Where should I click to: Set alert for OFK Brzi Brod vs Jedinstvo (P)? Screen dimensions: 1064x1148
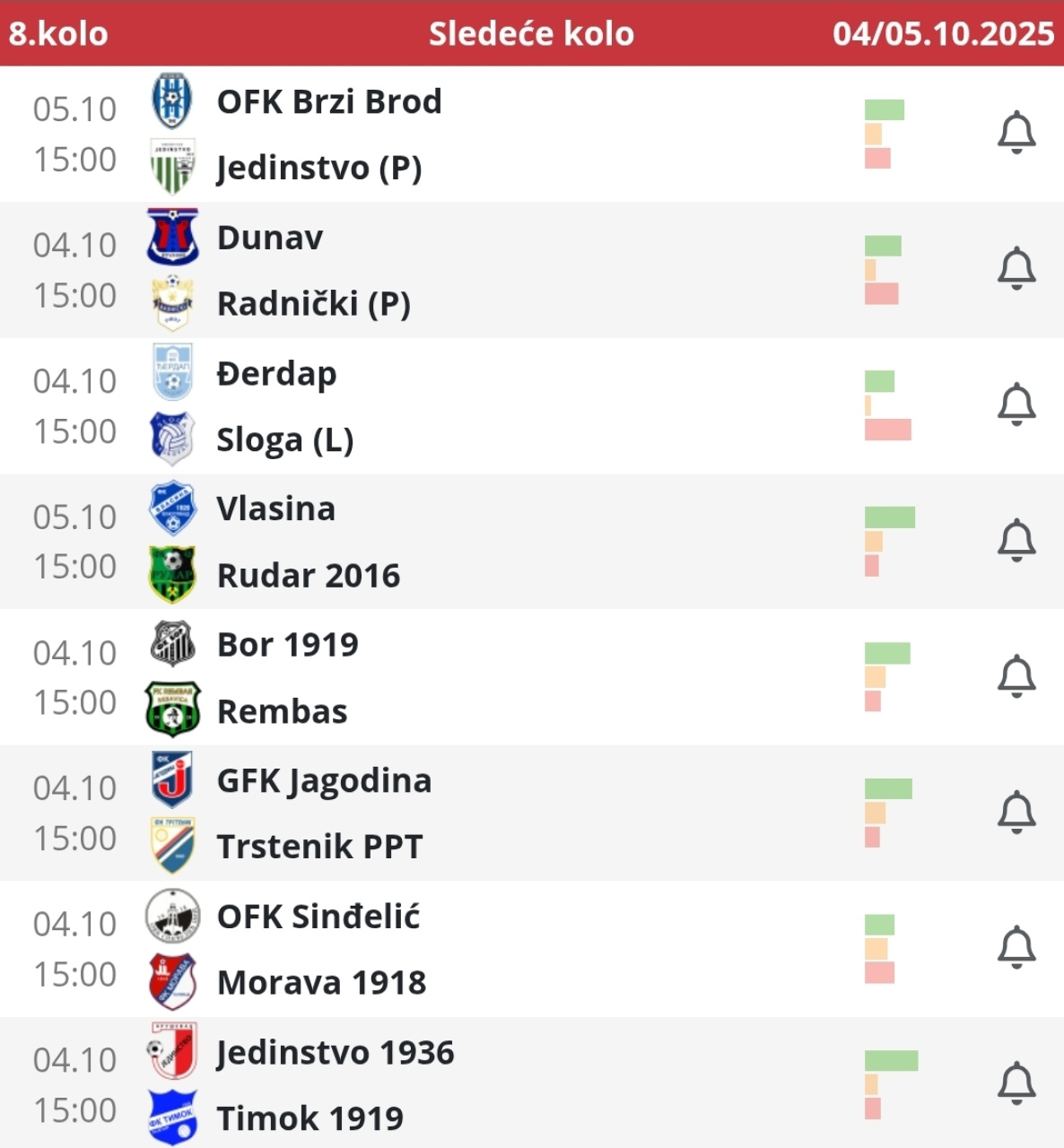(1016, 133)
